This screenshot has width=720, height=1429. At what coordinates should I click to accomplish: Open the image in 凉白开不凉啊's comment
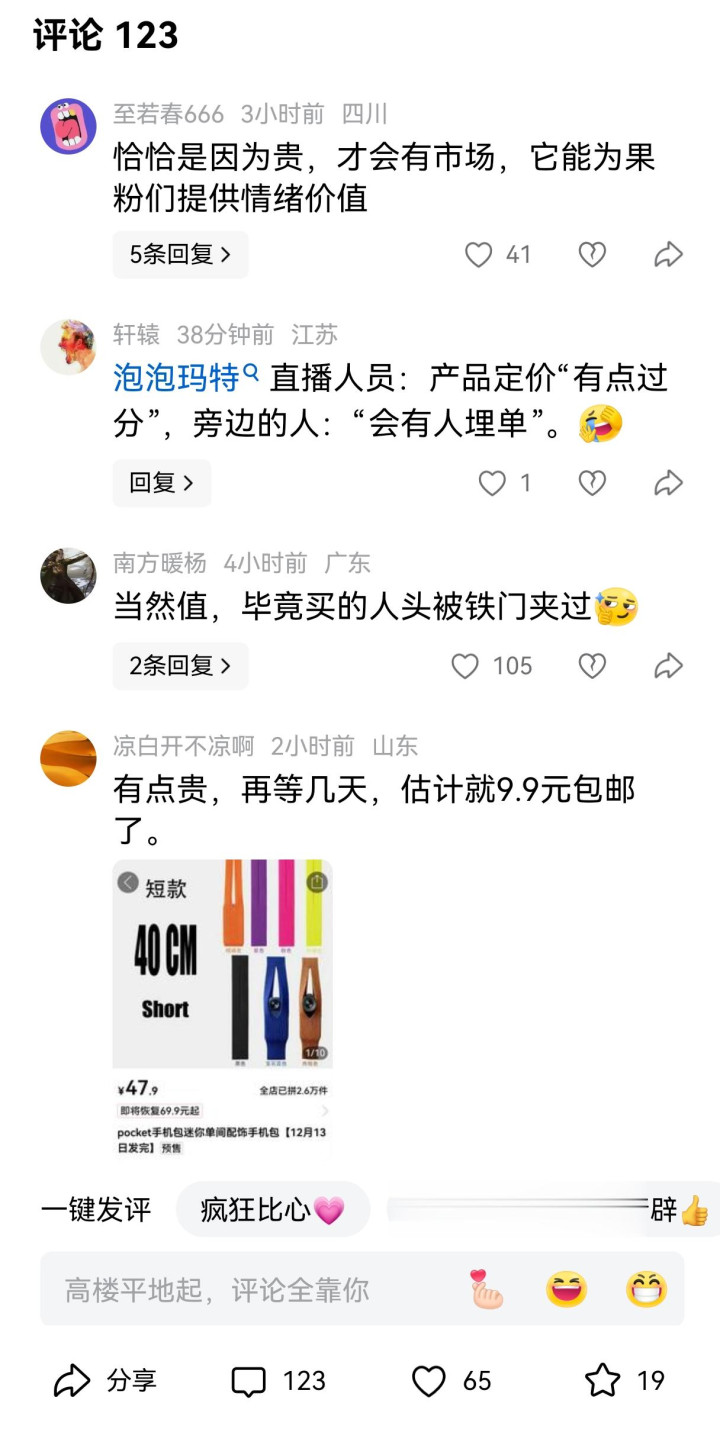222,1008
